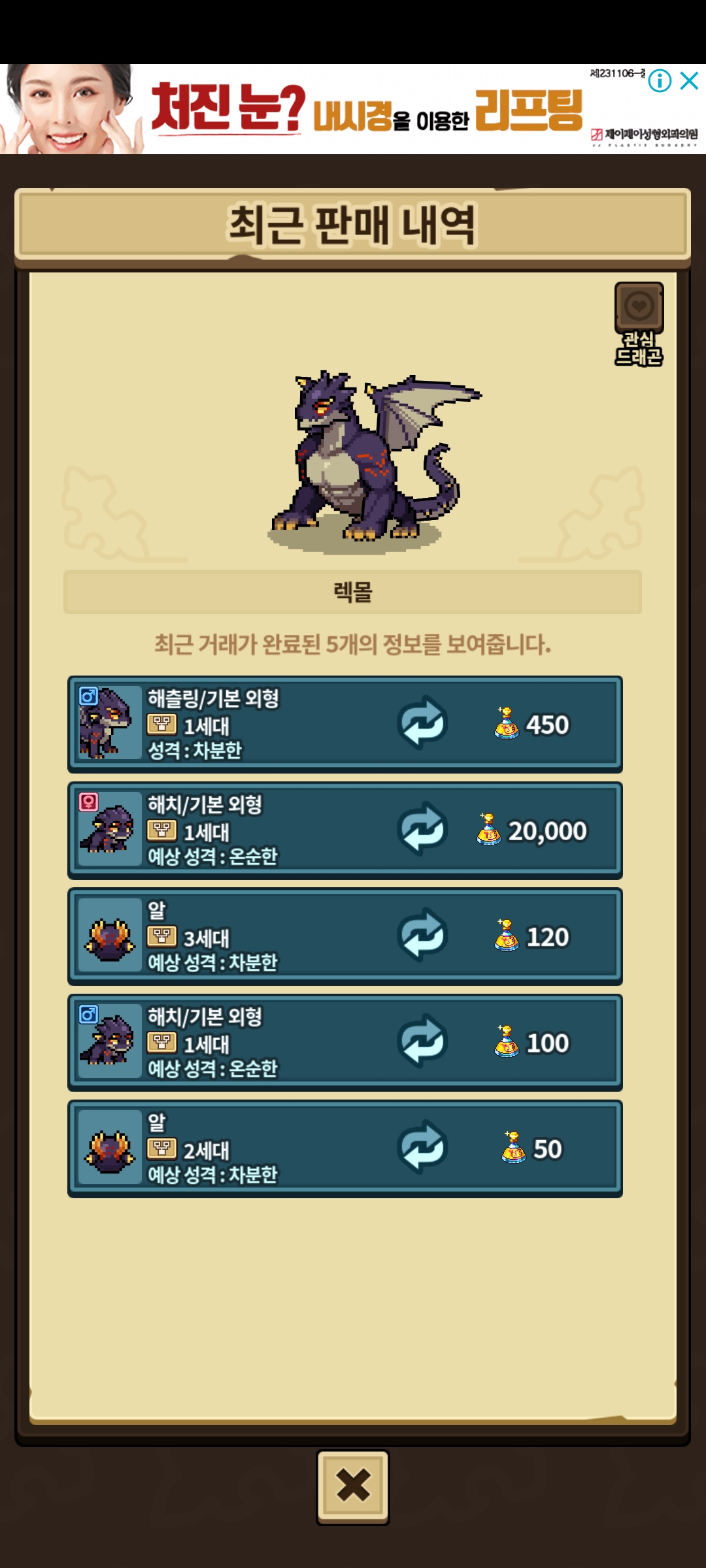This screenshot has height=1568, width=706.
Task: Tap the swap icon on the 100 sale
Action: coord(422,1042)
